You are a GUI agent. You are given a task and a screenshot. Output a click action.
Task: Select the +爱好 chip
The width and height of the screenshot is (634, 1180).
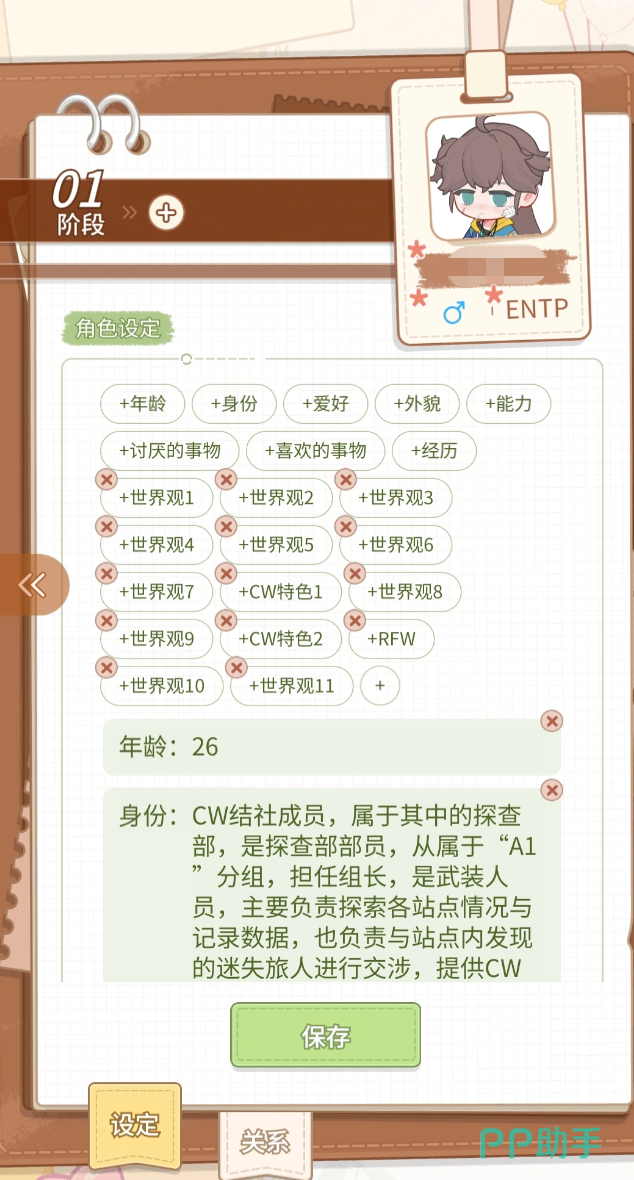pos(325,404)
